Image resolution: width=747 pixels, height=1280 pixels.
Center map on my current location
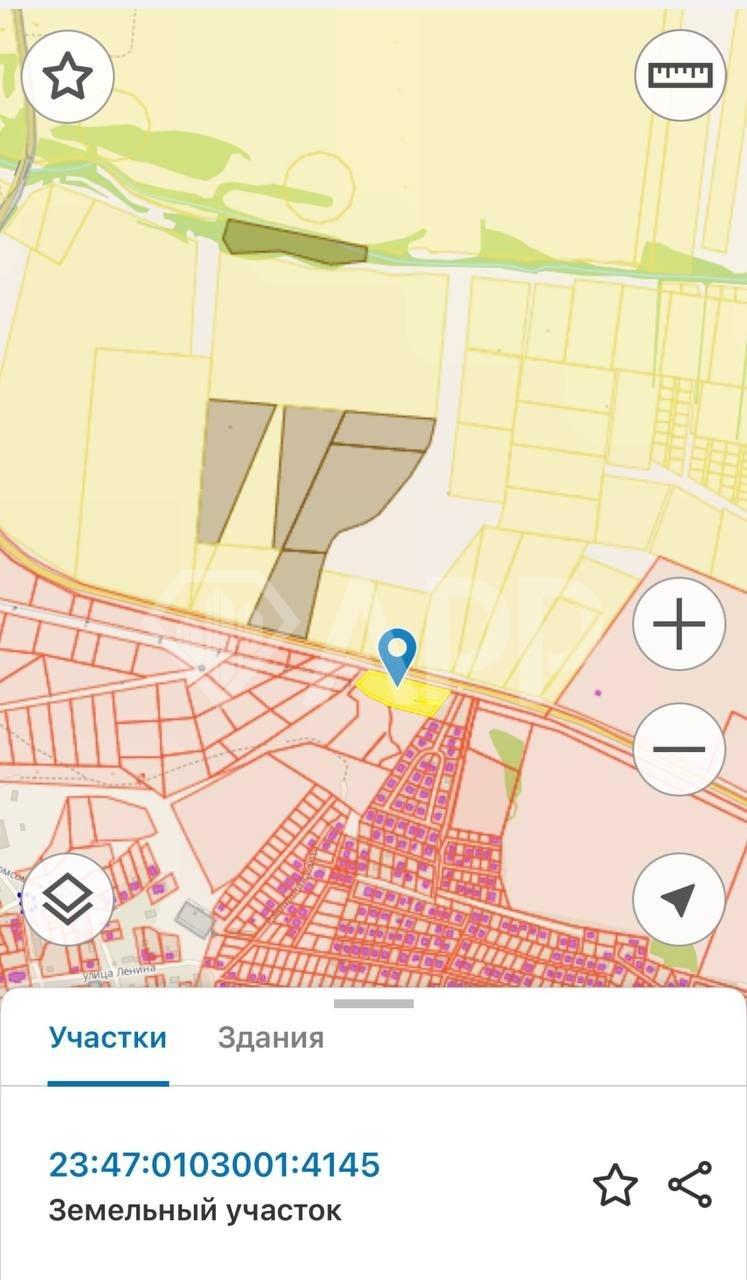(679, 899)
